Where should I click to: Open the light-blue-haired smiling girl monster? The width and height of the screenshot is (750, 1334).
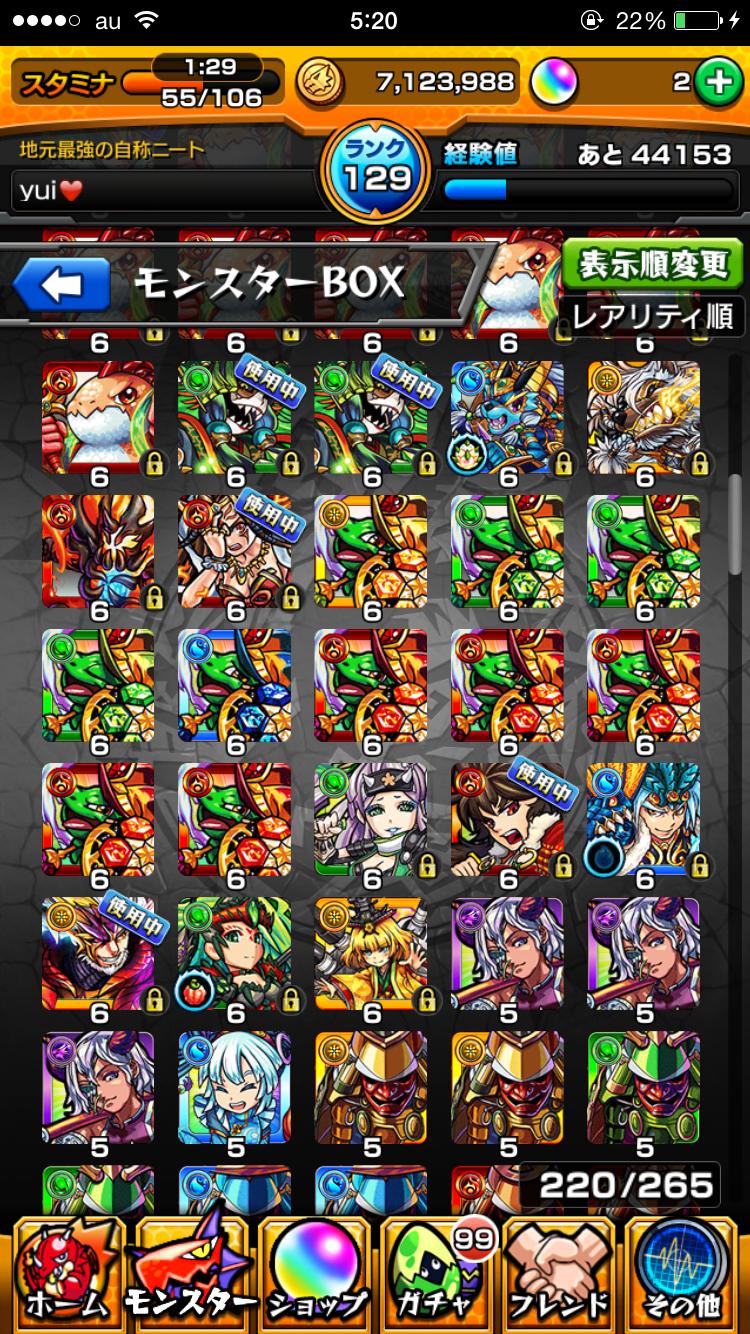pyautogui.click(x=235, y=1088)
